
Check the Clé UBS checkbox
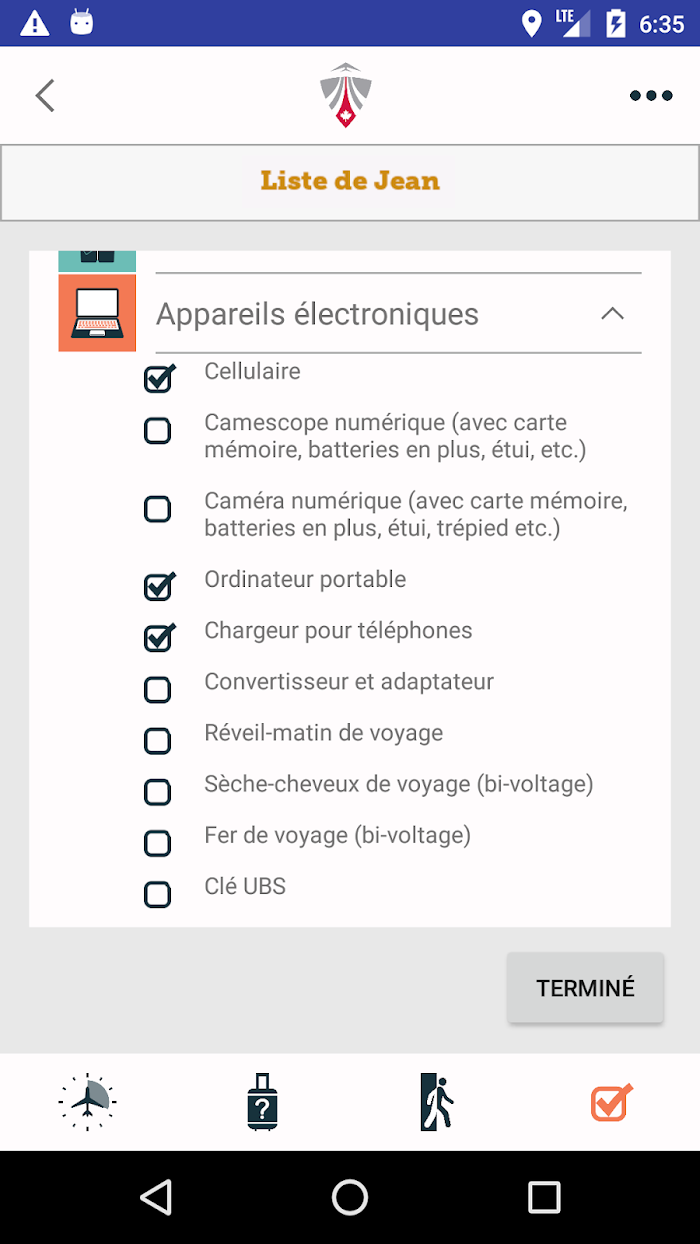pyautogui.click(x=158, y=894)
